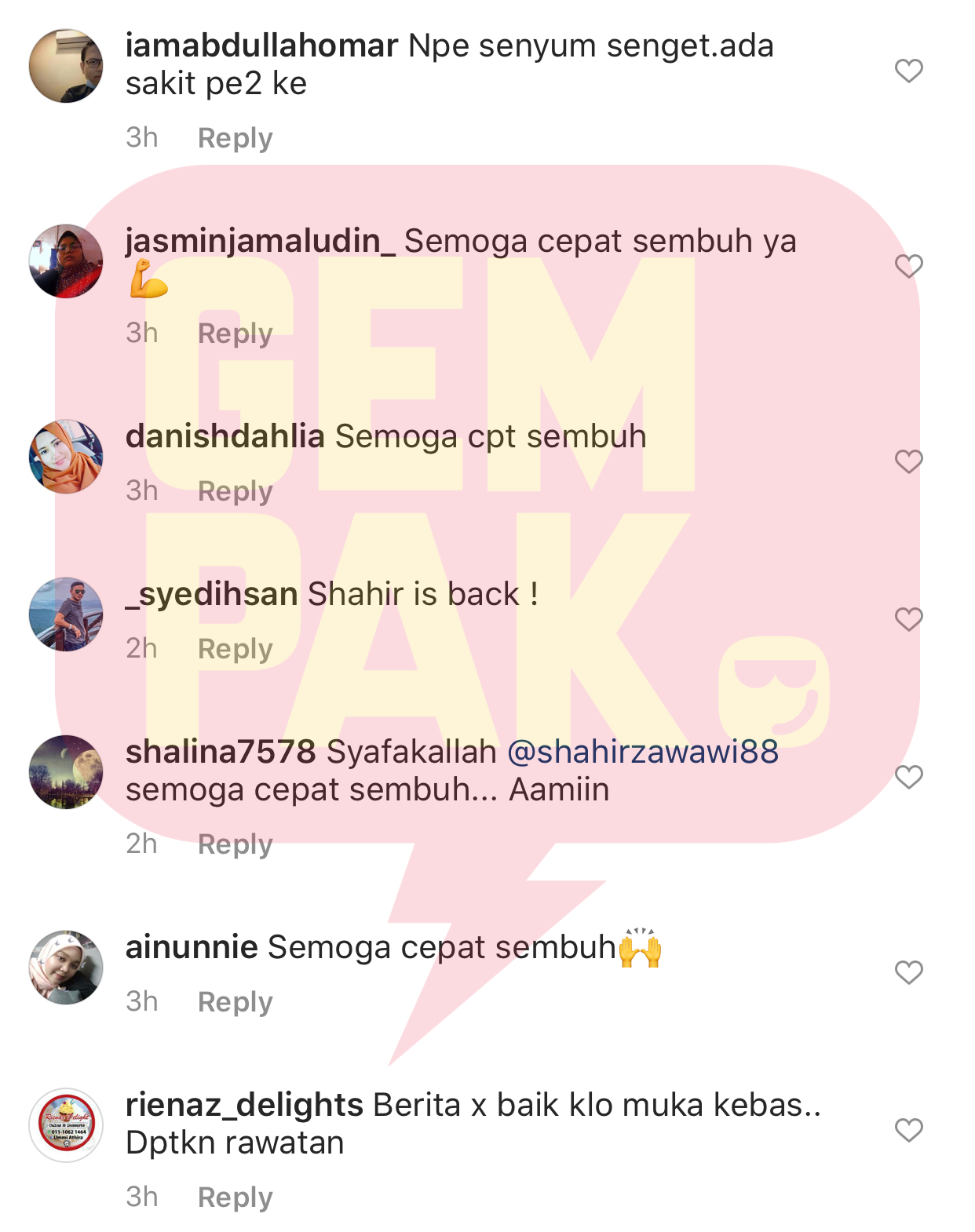Open _syedihsan's profile via username
The image size is (975, 1232).
pyautogui.click(x=212, y=594)
